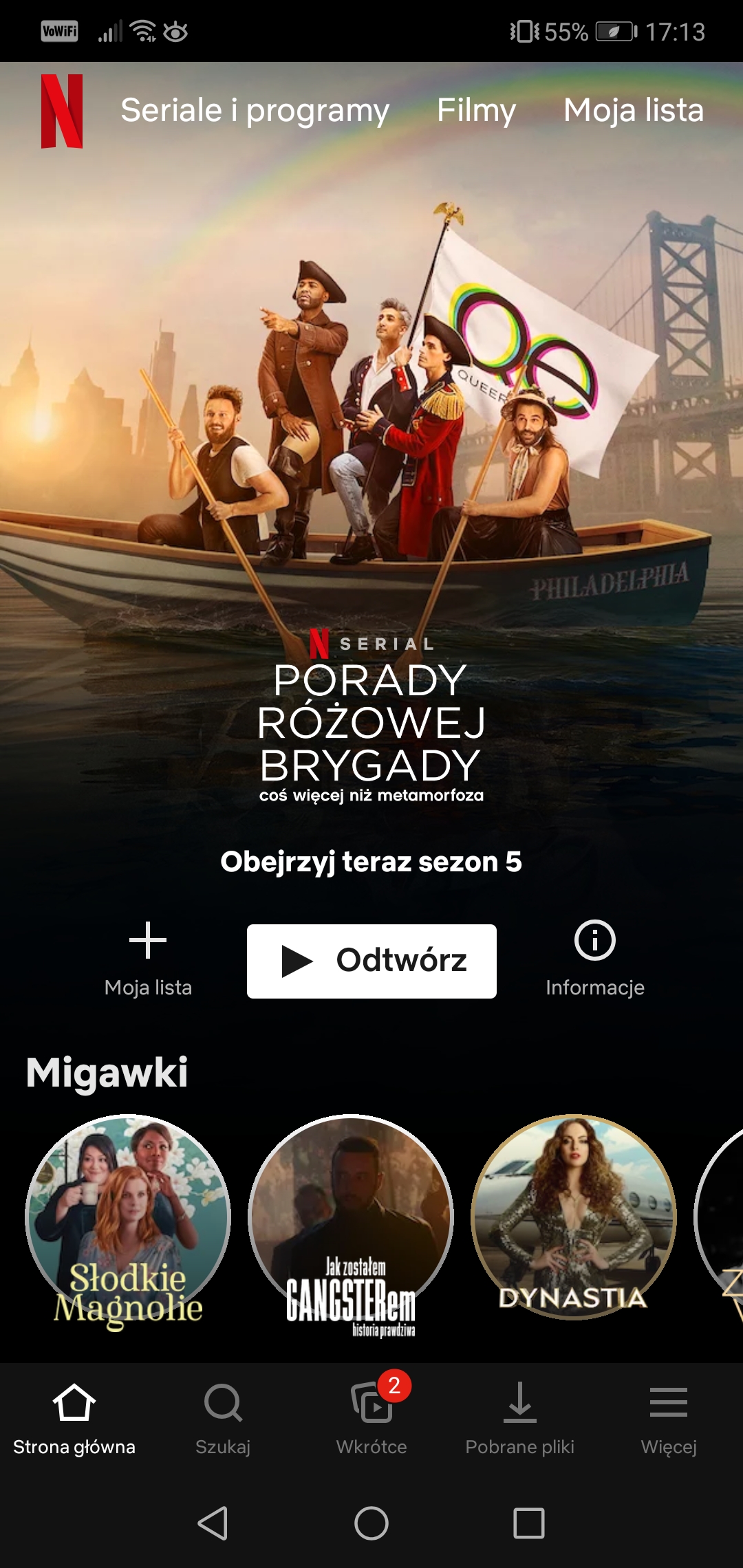Go to the Szukaj tab
The width and height of the screenshot is (743, 1568).
[x=223, y=1418]
